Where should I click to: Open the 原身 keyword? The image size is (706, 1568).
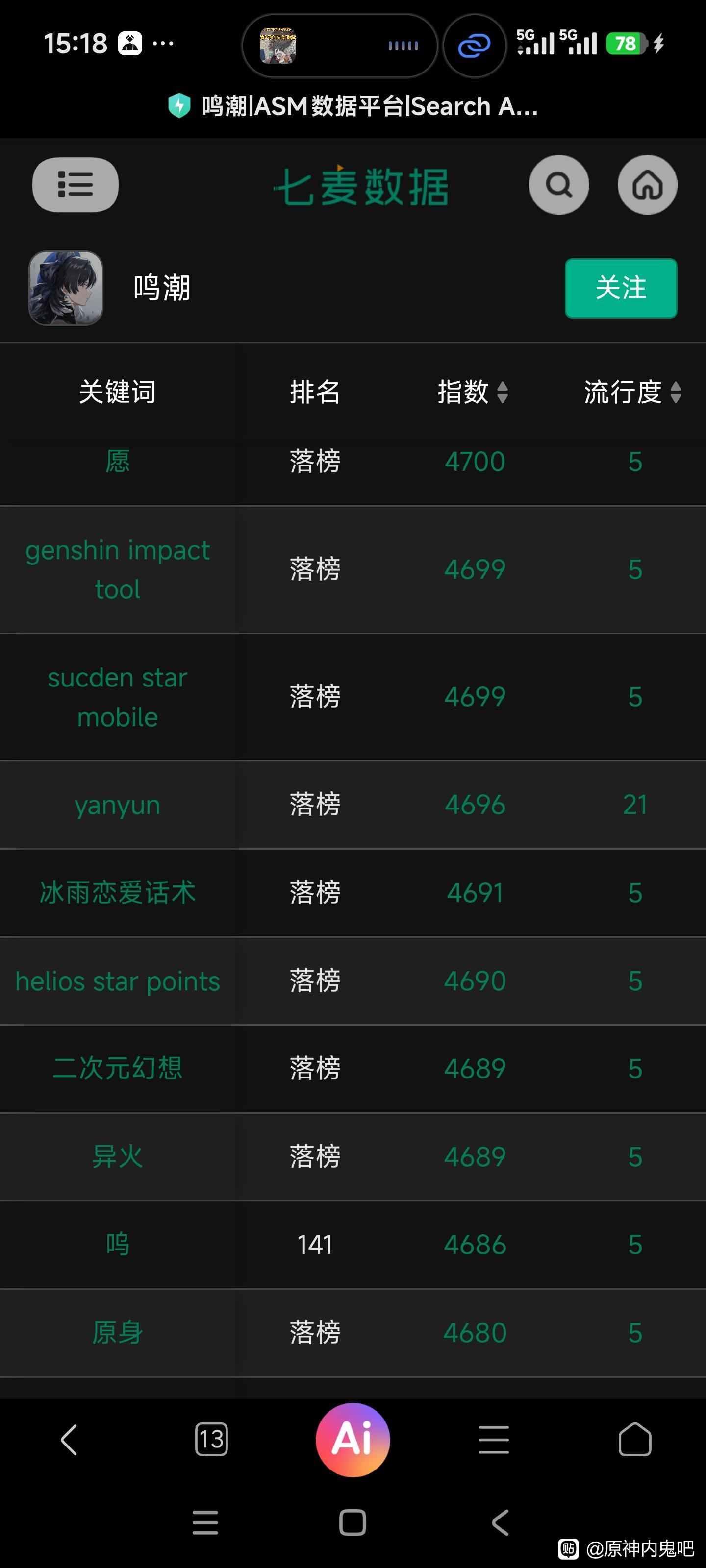point(118,1332)
